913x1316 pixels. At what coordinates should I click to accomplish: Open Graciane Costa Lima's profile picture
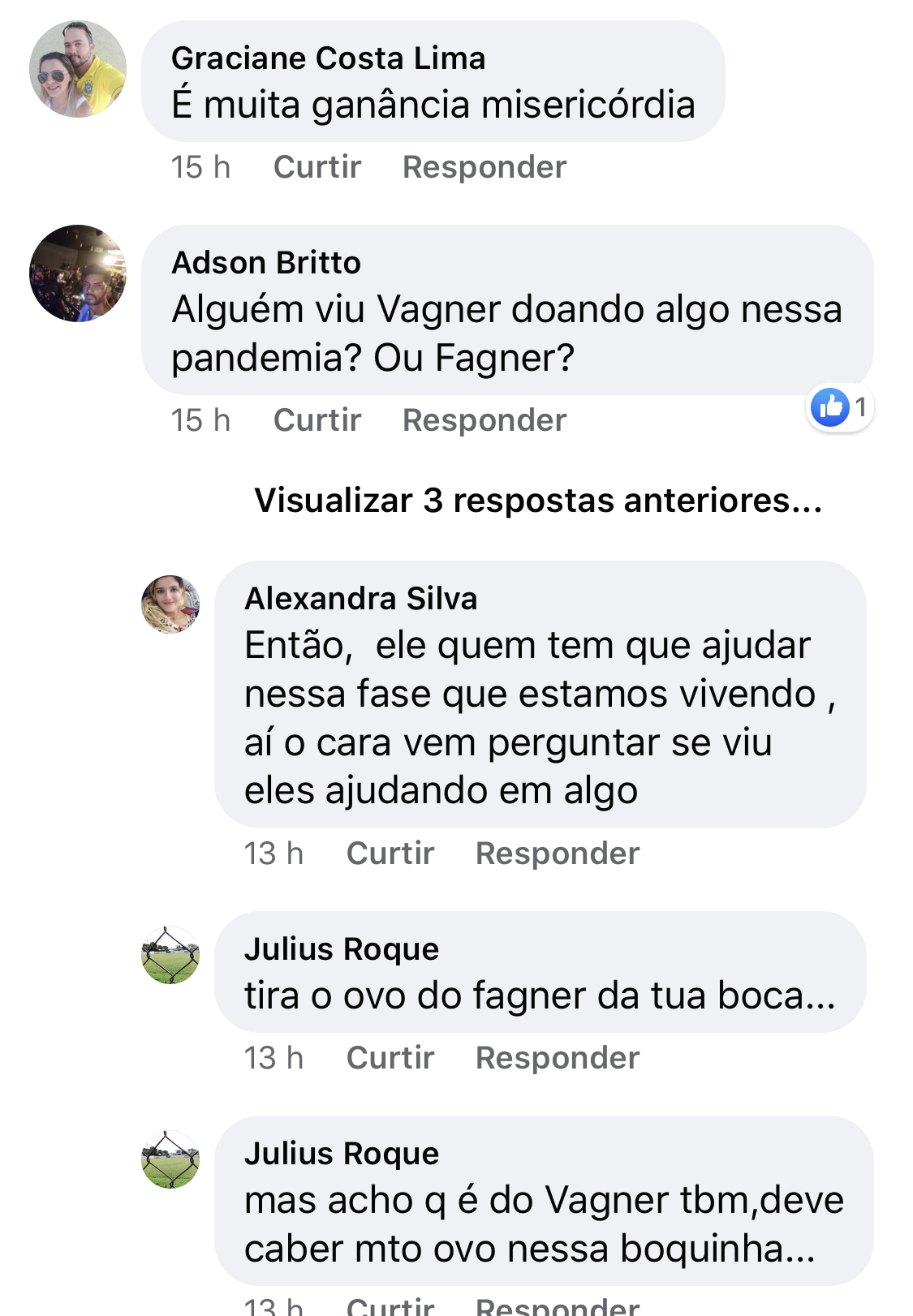(x=78, y=69)
